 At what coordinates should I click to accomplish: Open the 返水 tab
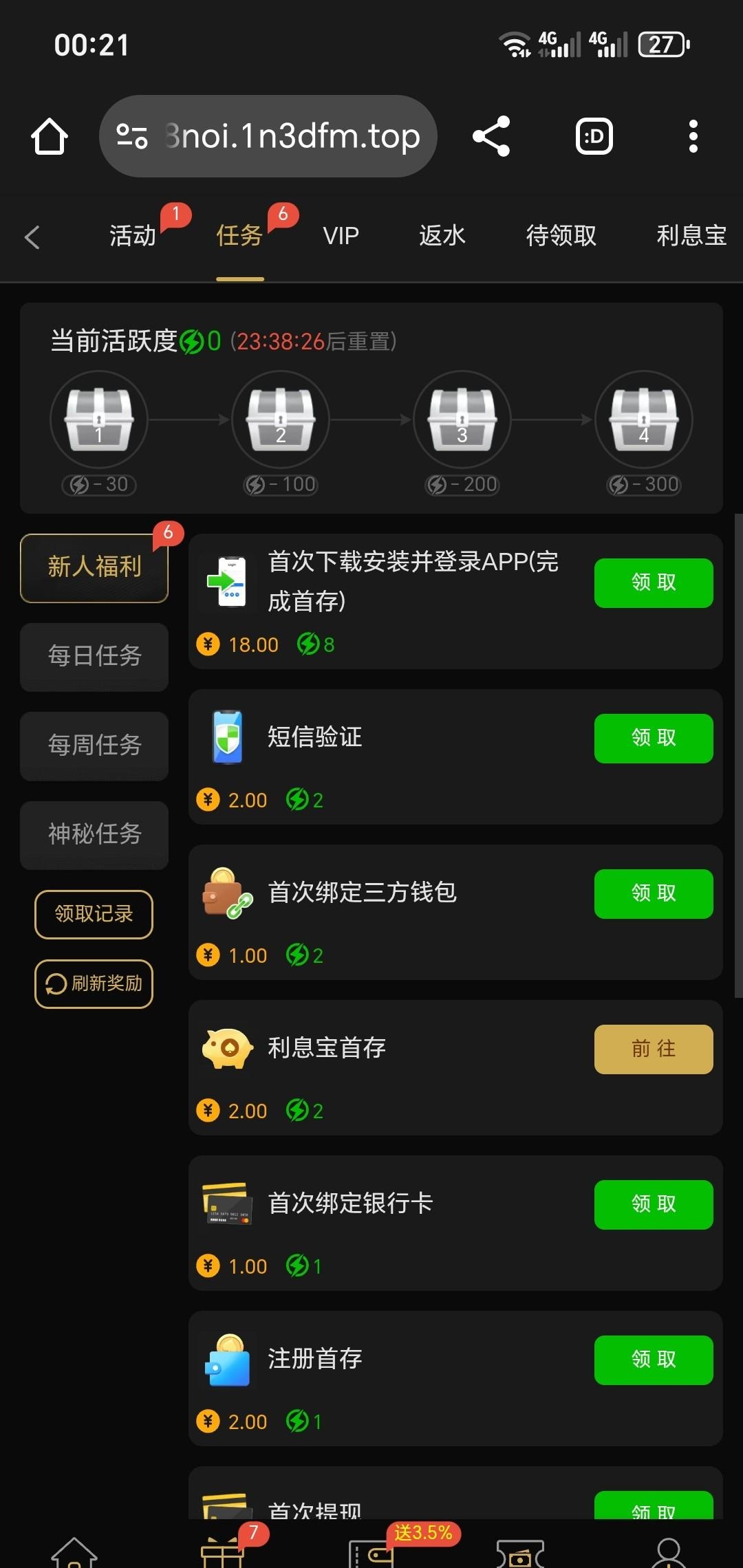(442, 236)
